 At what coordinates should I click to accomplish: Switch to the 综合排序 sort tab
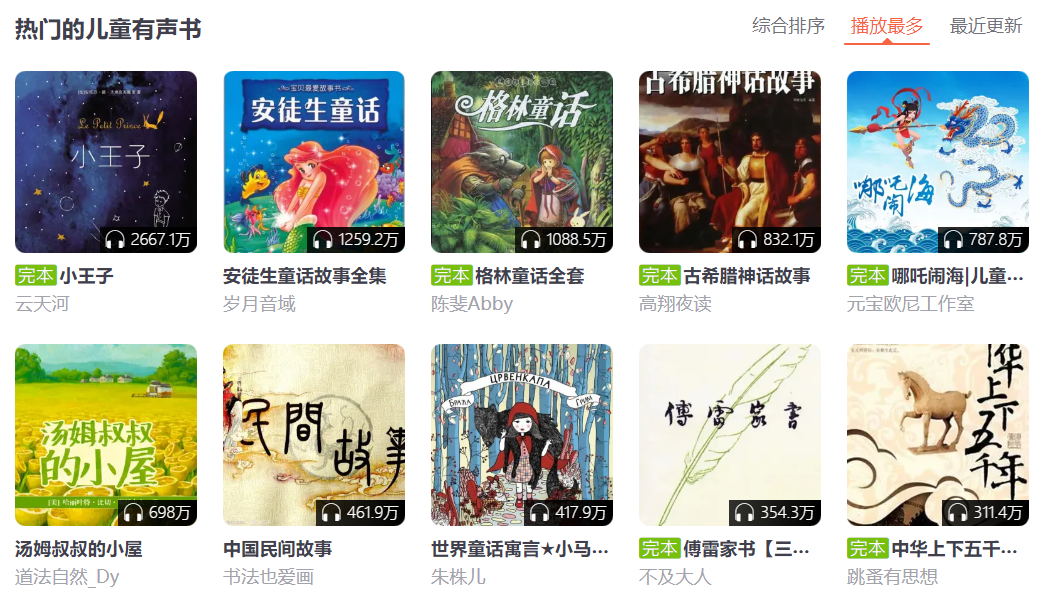coord(788,26)
